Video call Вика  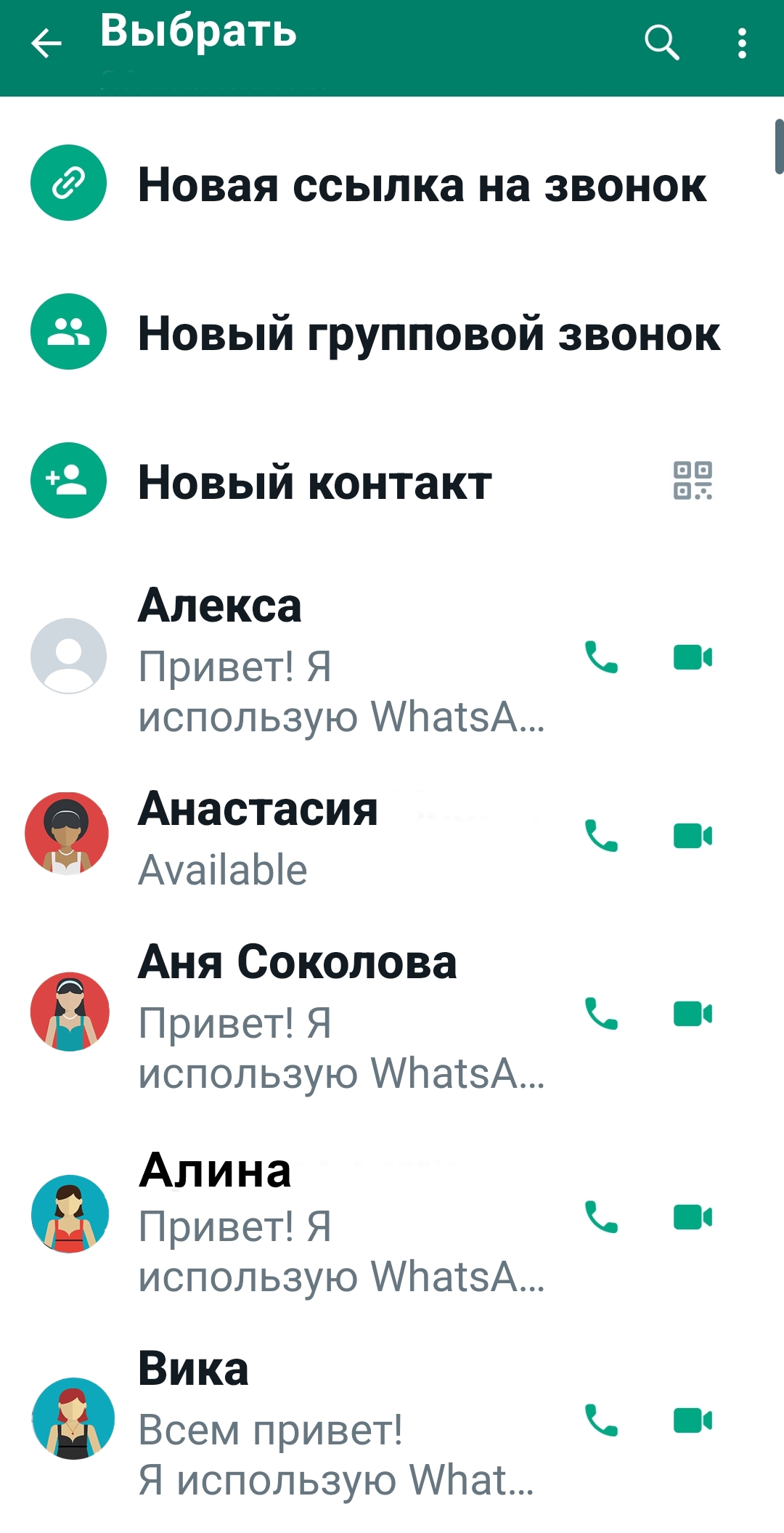pyautogui.click(x=693, y=1420)
